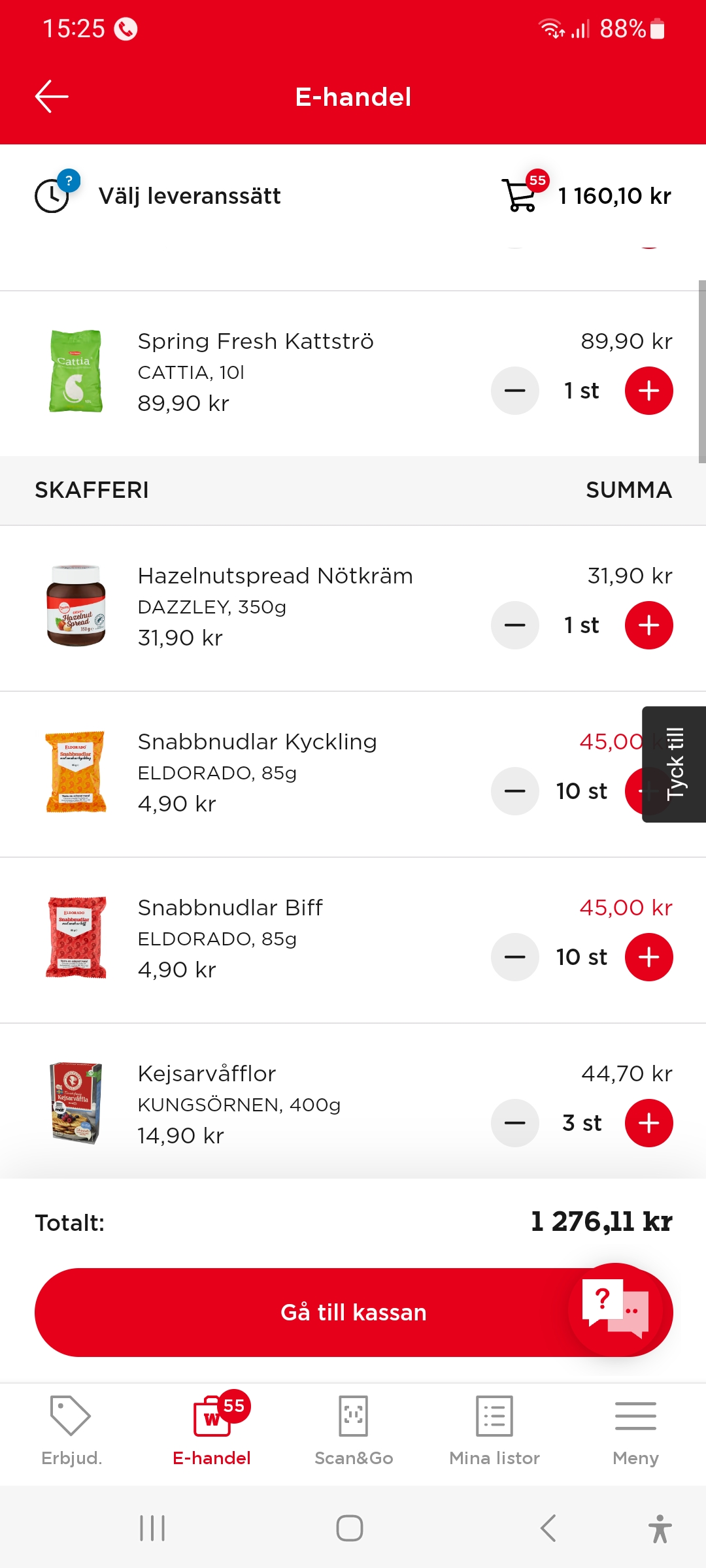Decrease Kejsarvåfflor quantity
The height and width of the screenshot is (1568, 706).
coord(515,1123)
